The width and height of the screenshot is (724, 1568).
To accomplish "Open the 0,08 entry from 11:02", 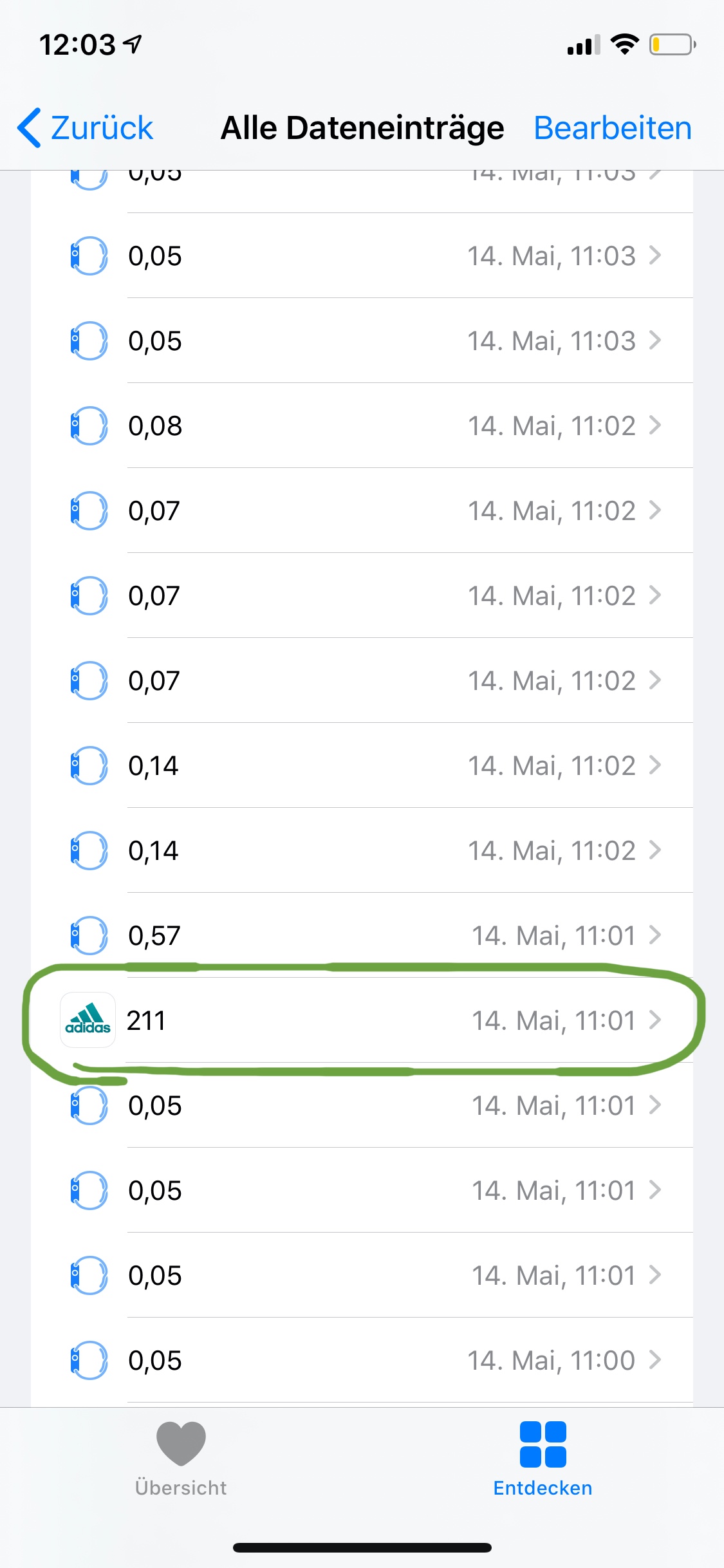I will 362,425.
